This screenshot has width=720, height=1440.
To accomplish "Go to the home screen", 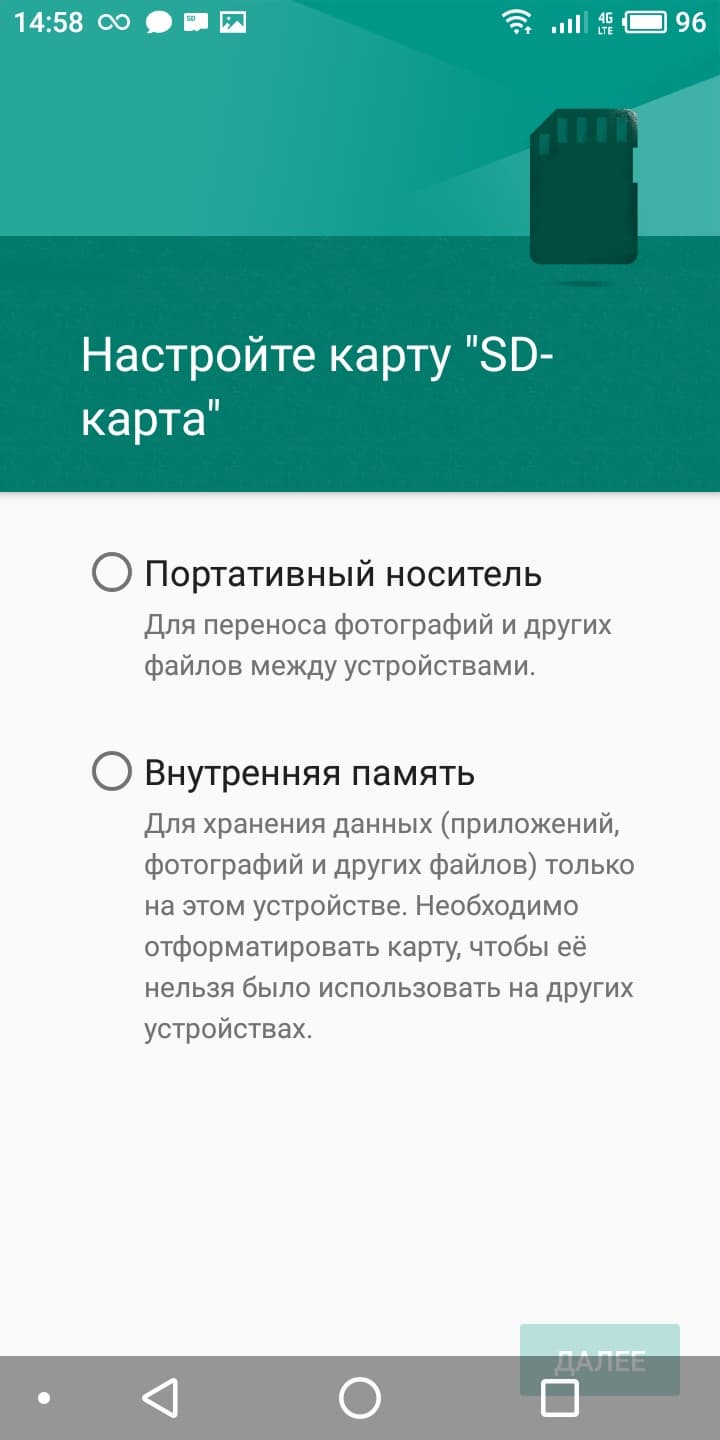I will pyautogui.click(x=360, y=1398).
